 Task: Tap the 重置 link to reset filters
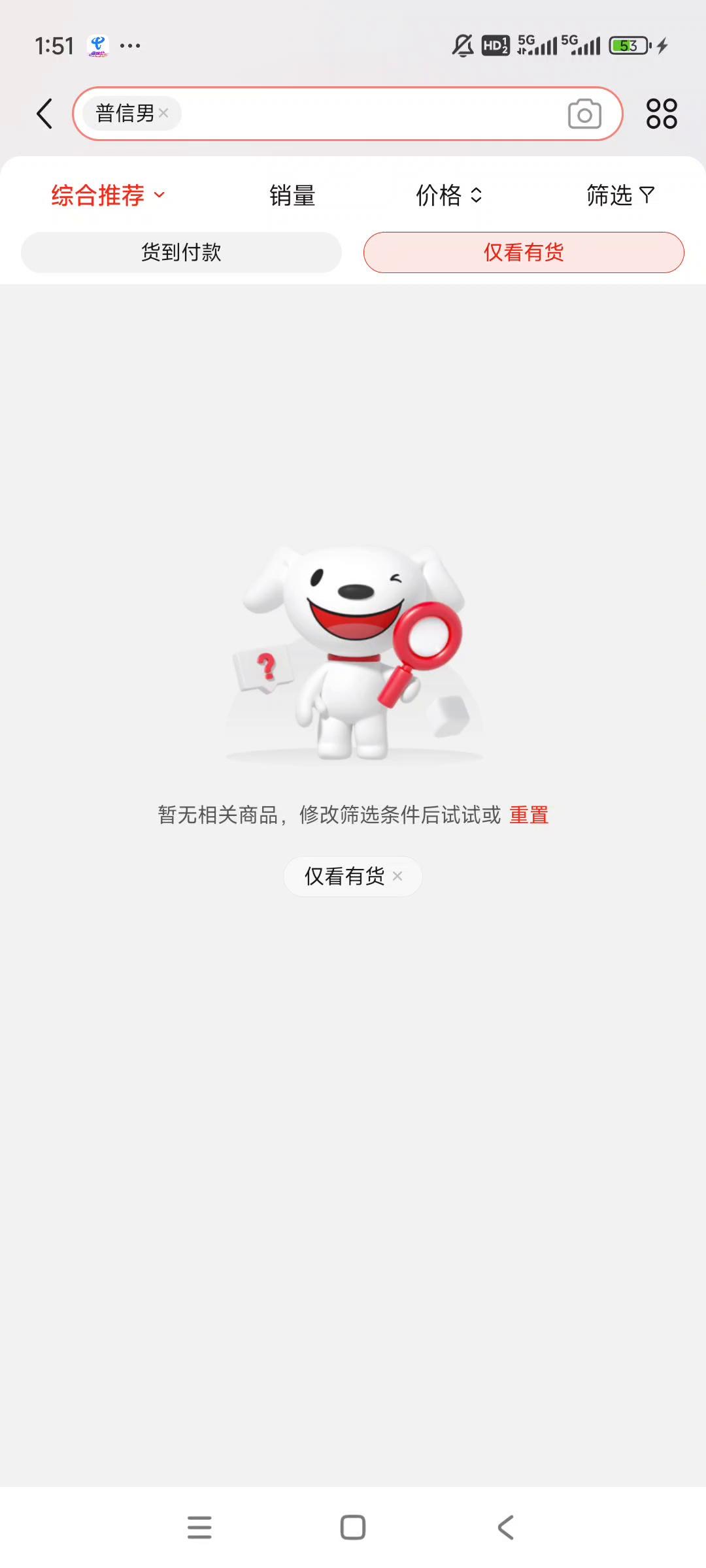(529, 815)
